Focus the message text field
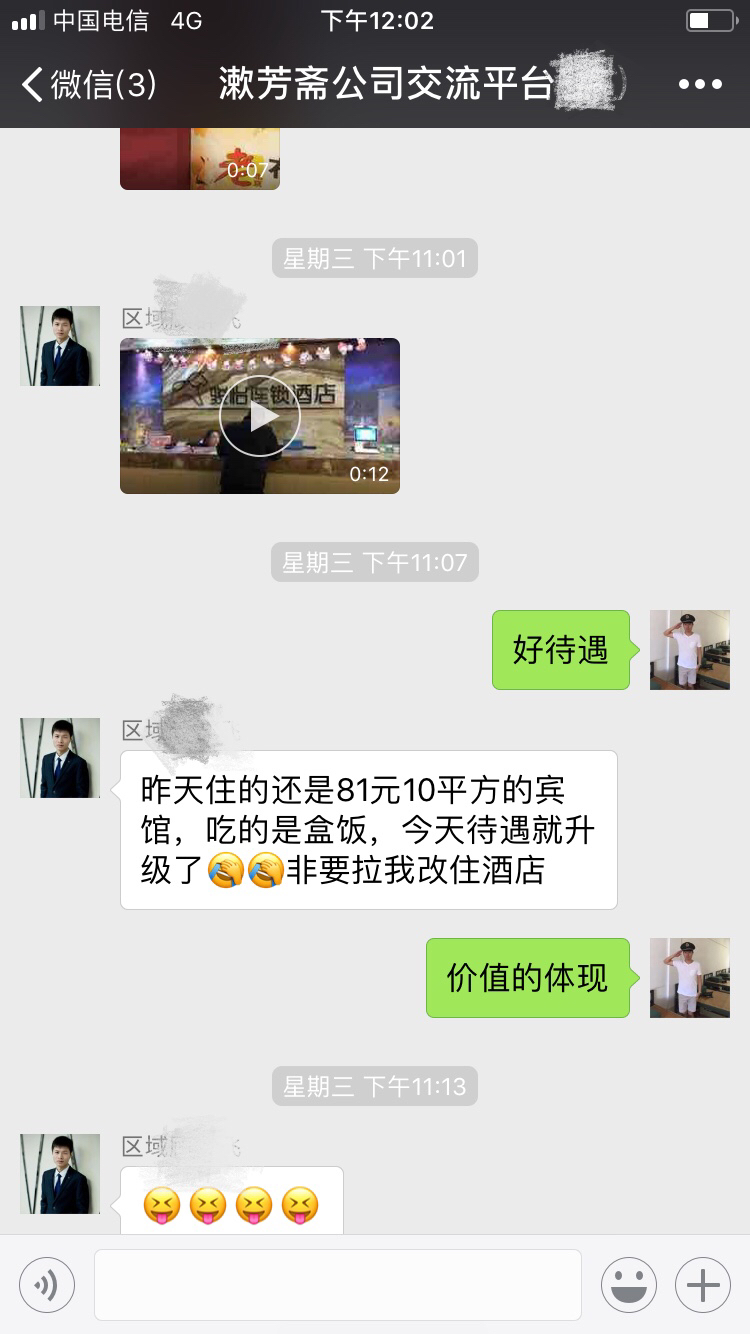The image size is (750, 1334). 338,1284
